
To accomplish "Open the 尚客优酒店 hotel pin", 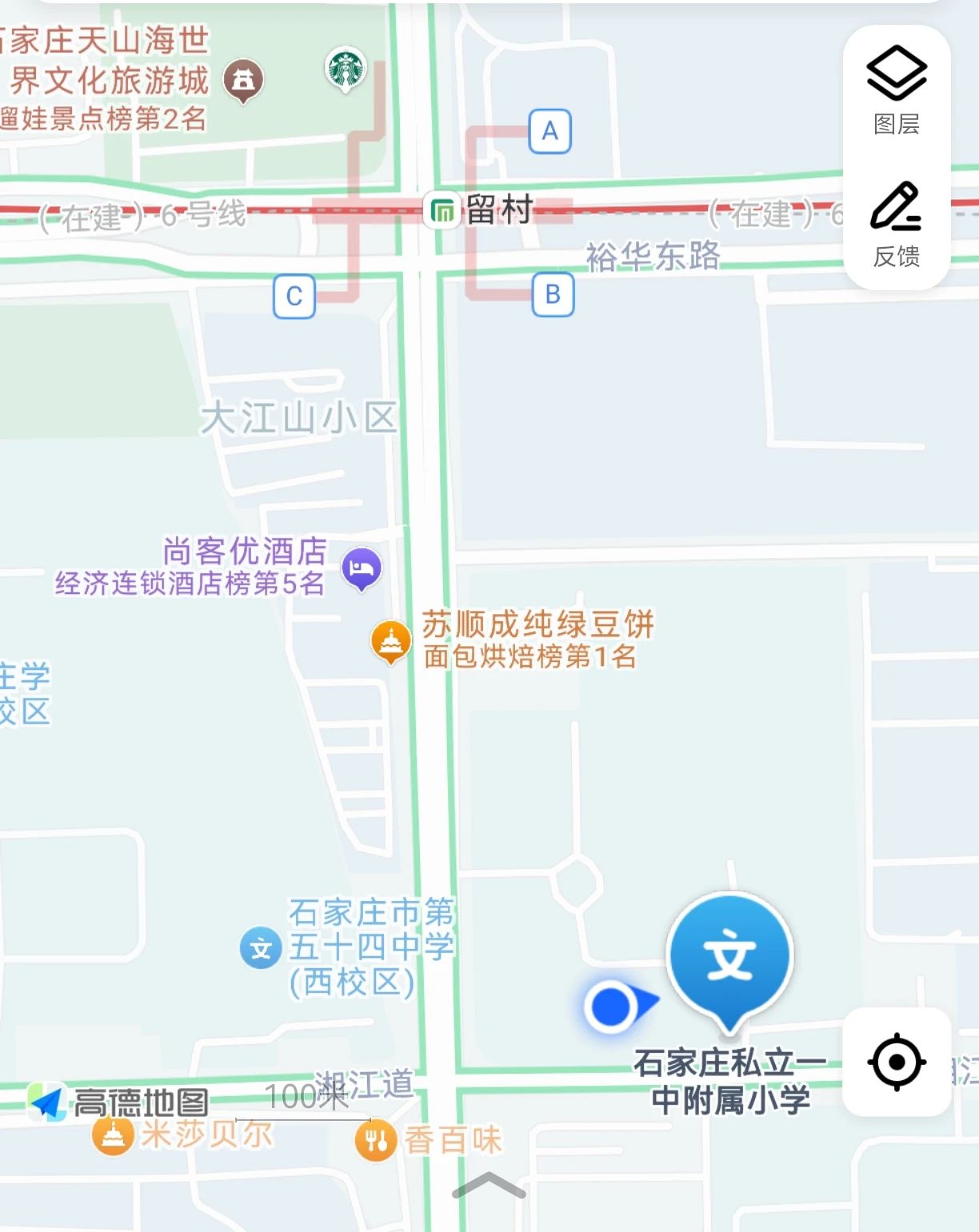I will (x=362, y=568).
